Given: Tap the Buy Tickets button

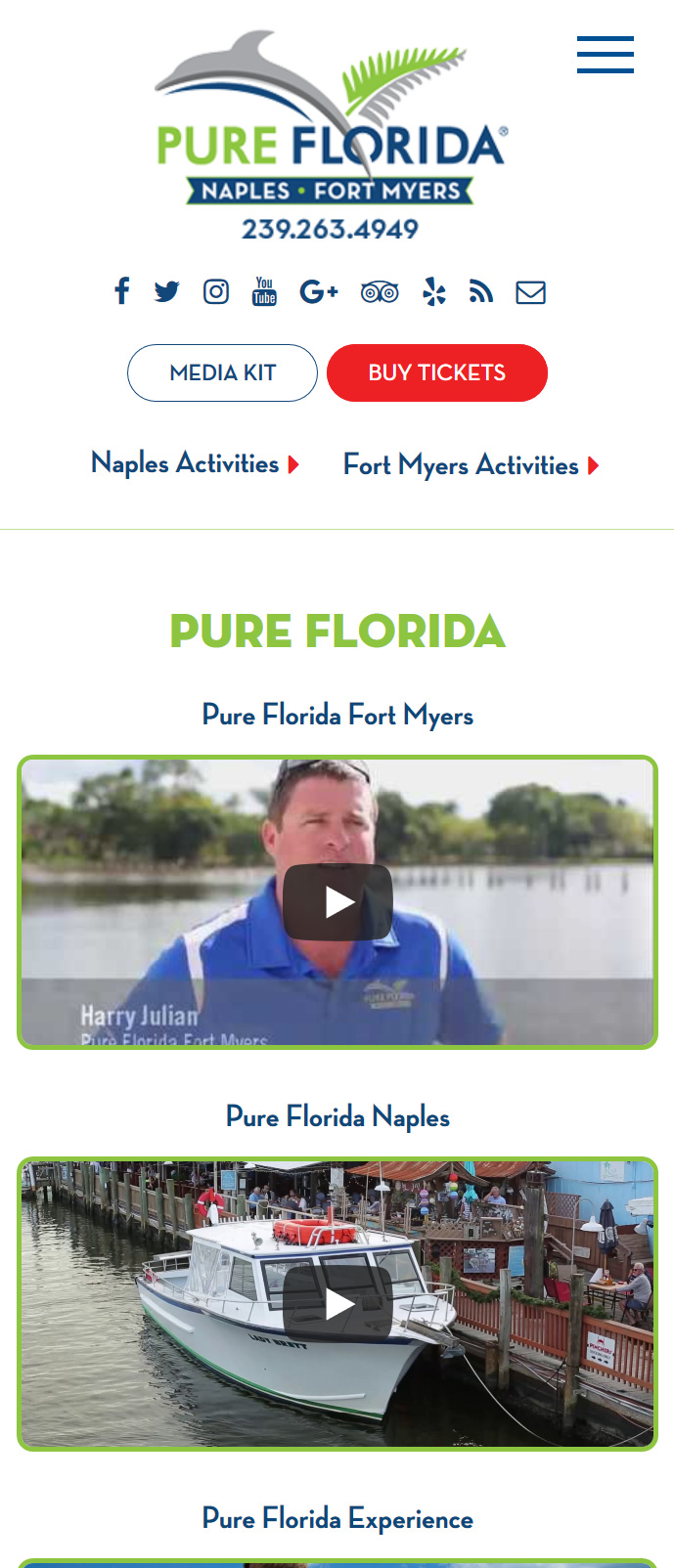Looking at the screenshot, I should pyautogui.click(x=436, y=372).
